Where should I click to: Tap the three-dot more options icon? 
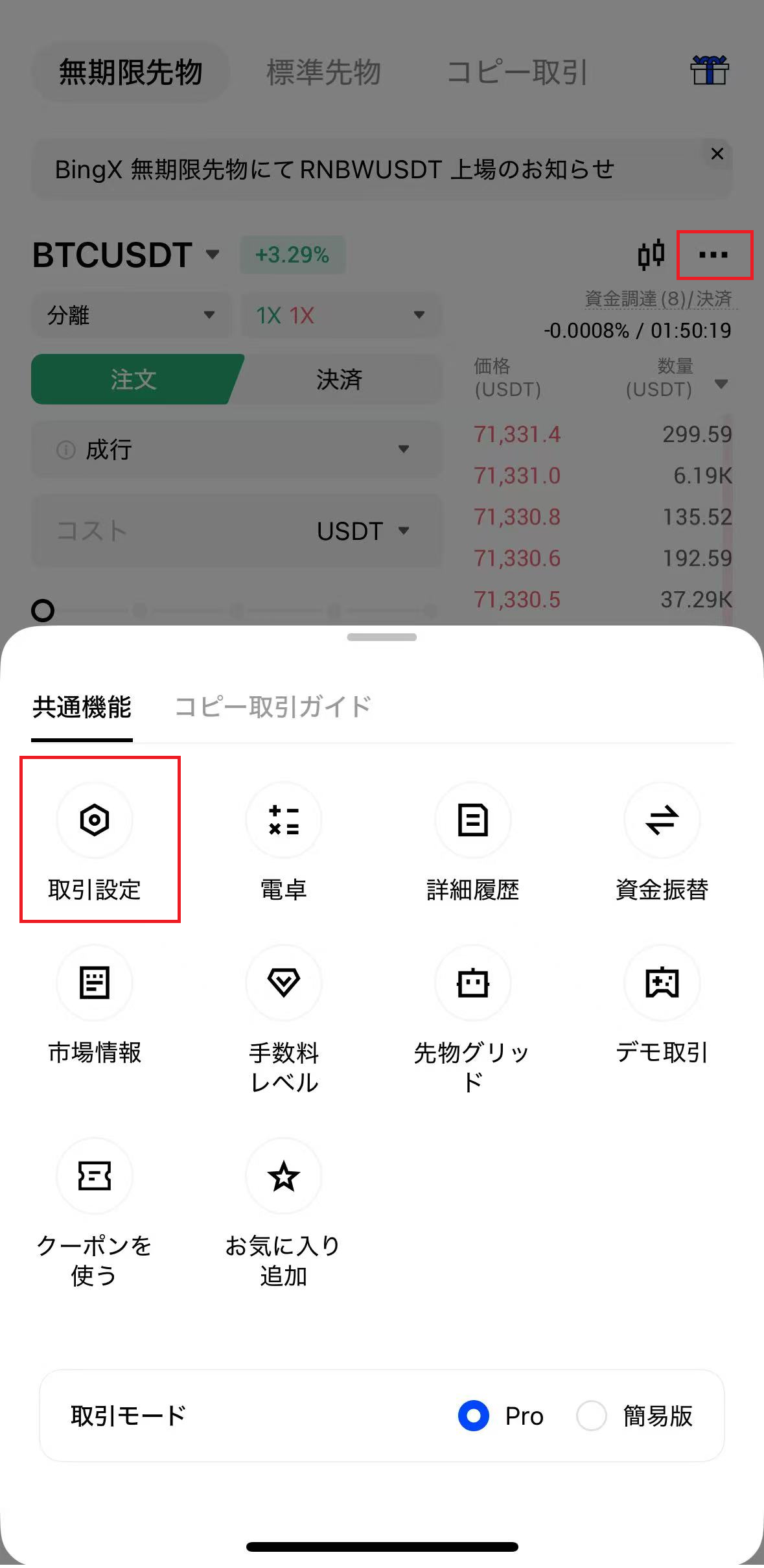(x=713, y=255)
